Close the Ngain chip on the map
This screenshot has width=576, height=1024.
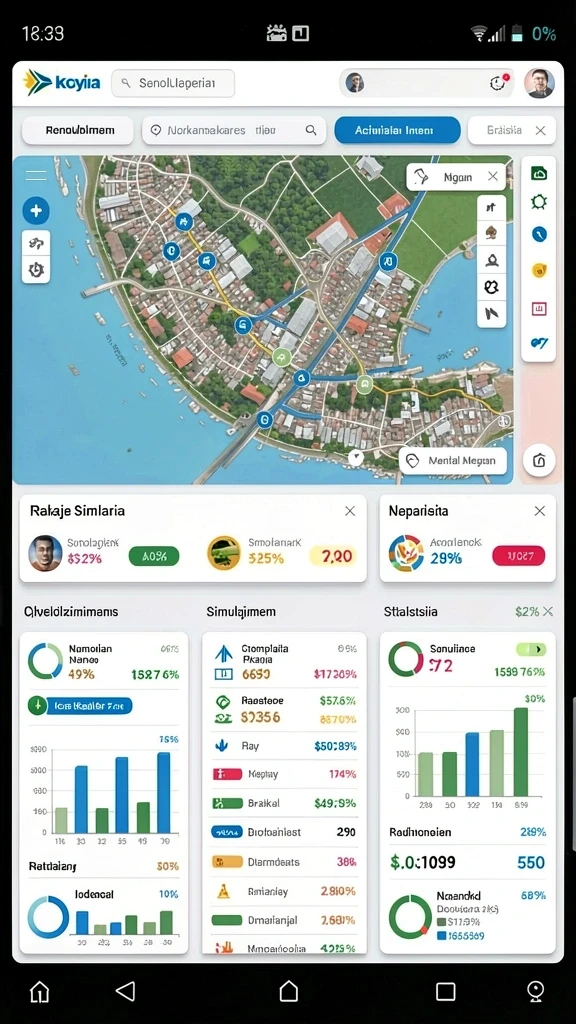click(493, 176)
